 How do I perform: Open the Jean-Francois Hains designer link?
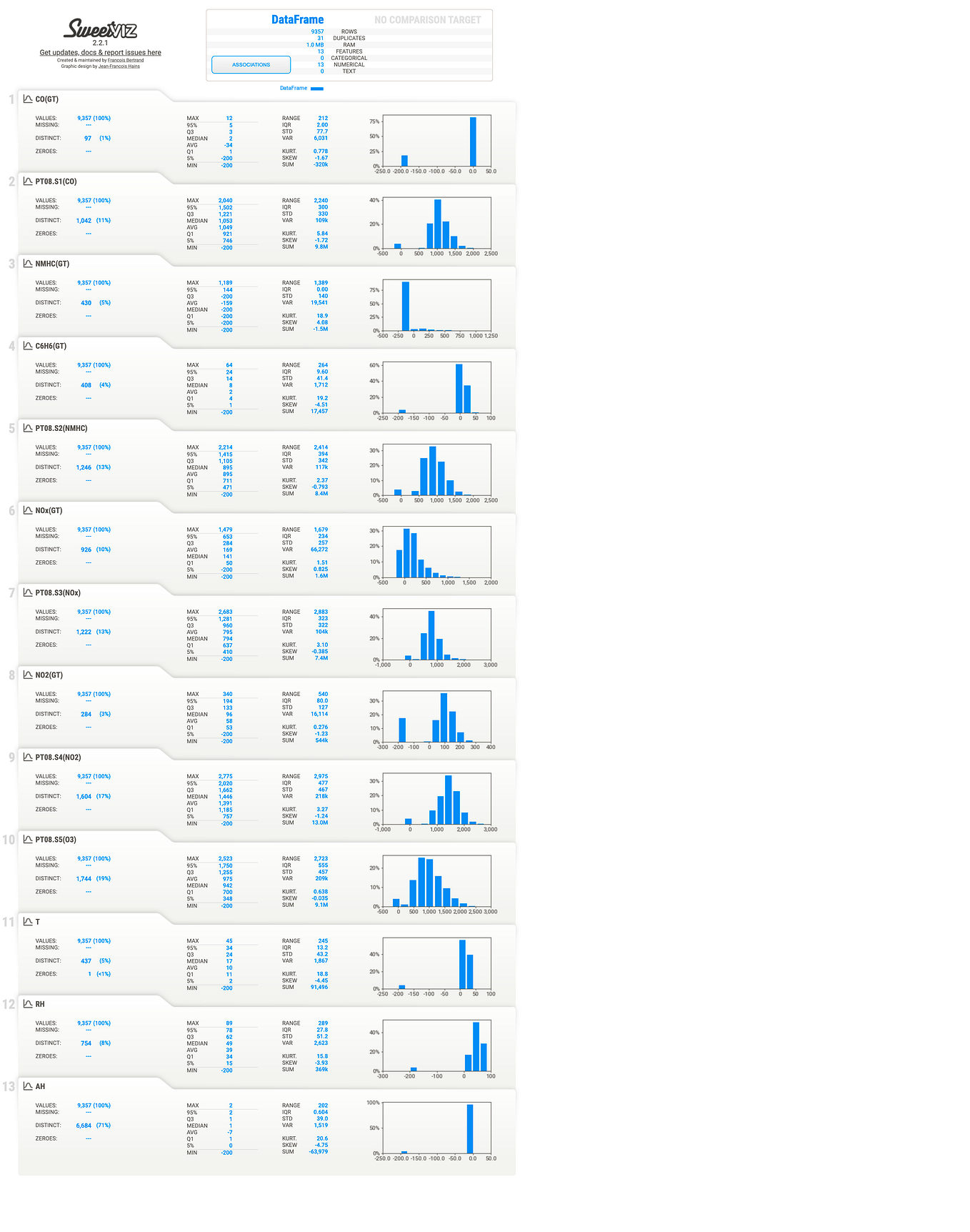(119, 66)
